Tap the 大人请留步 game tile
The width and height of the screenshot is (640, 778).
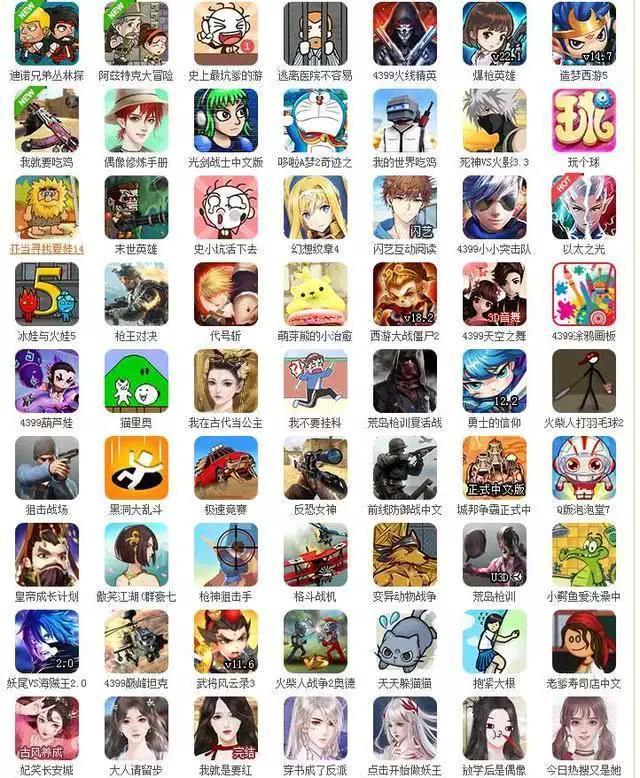[x=137, y=728]
